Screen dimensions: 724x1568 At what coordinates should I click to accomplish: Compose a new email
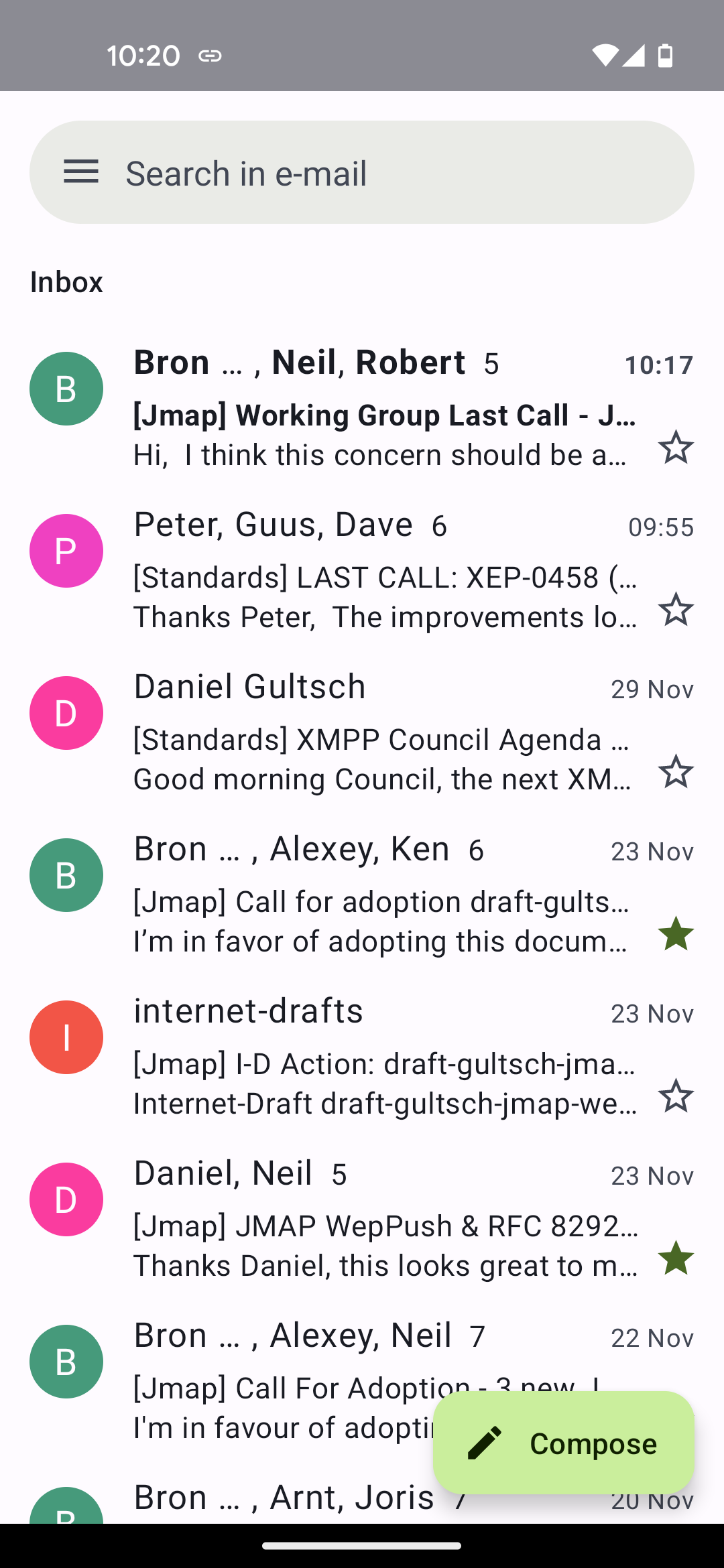[x=563, y=1443]
